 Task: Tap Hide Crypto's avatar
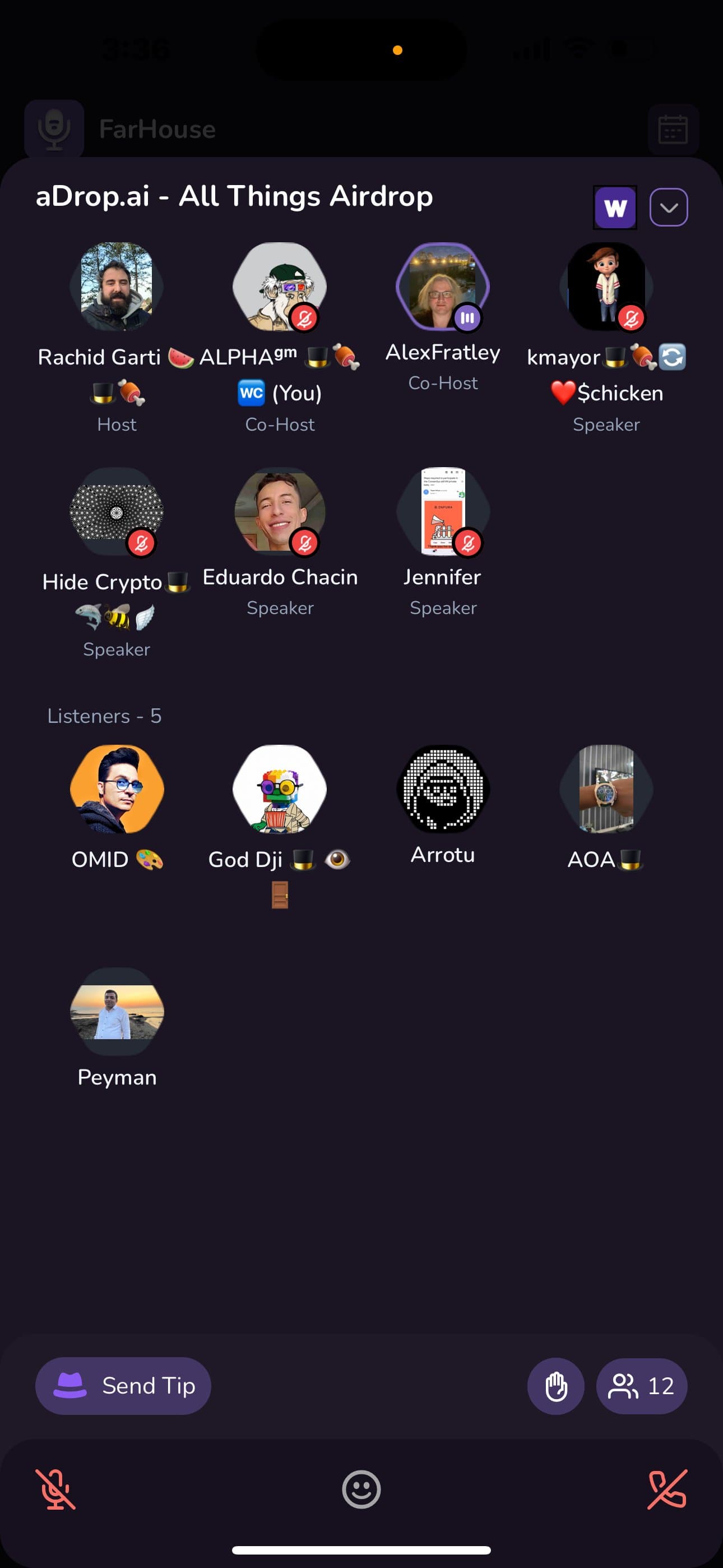[116, 511]
